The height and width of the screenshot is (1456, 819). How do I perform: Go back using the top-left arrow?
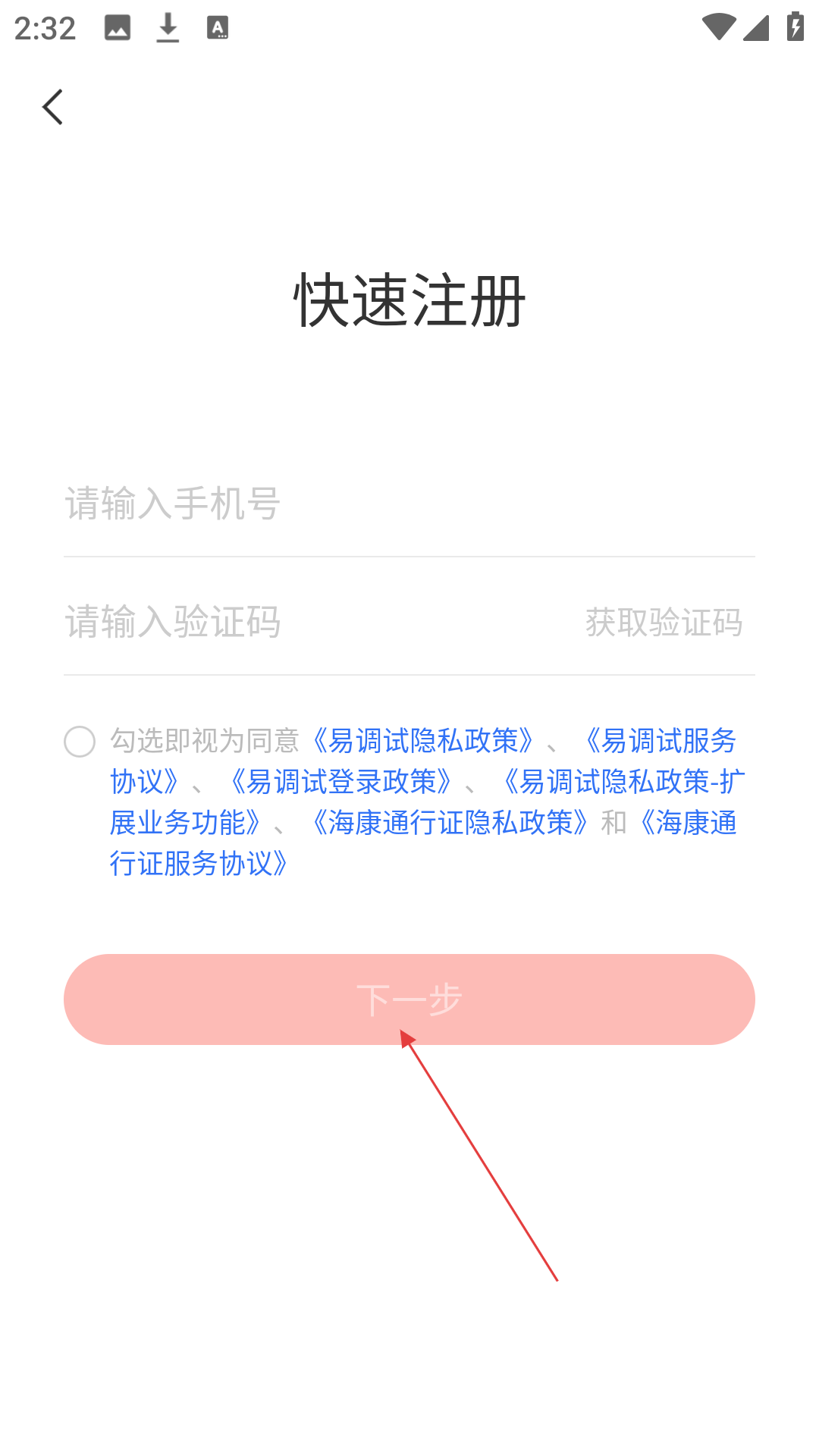[52, 107]
